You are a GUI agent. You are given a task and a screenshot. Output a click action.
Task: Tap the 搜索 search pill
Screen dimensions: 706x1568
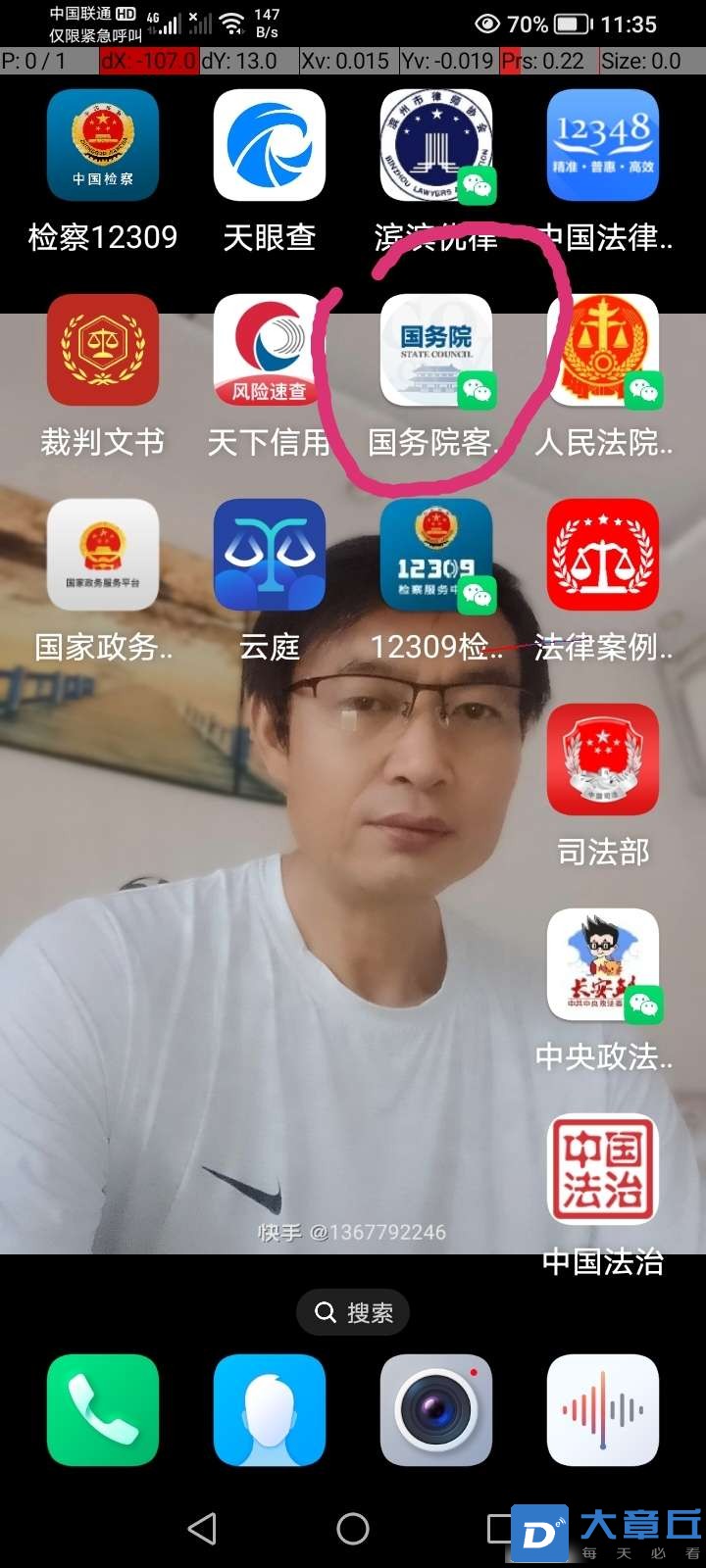click(x=353, y=1312)
